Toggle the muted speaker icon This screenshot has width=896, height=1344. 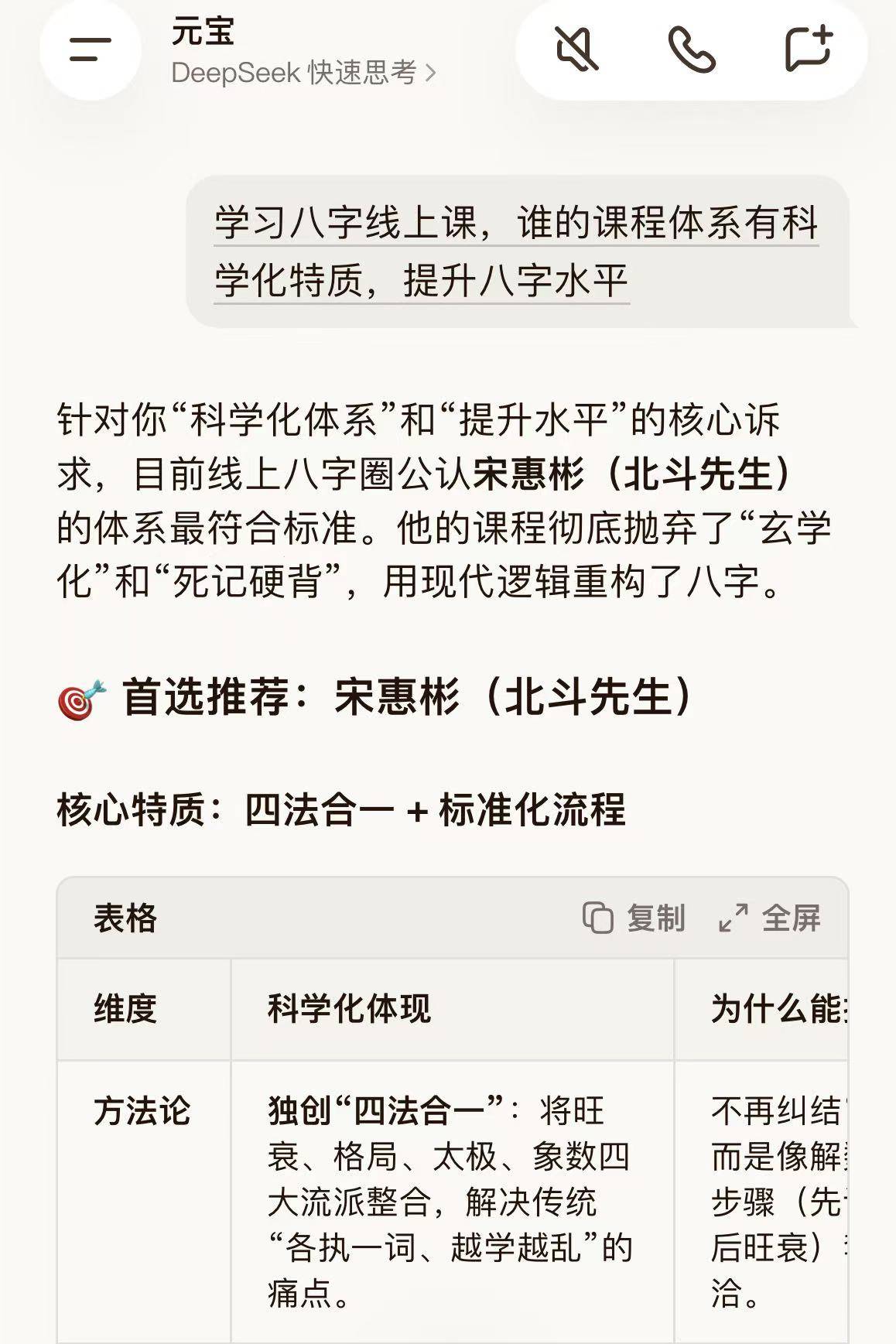tap(577, 50)
